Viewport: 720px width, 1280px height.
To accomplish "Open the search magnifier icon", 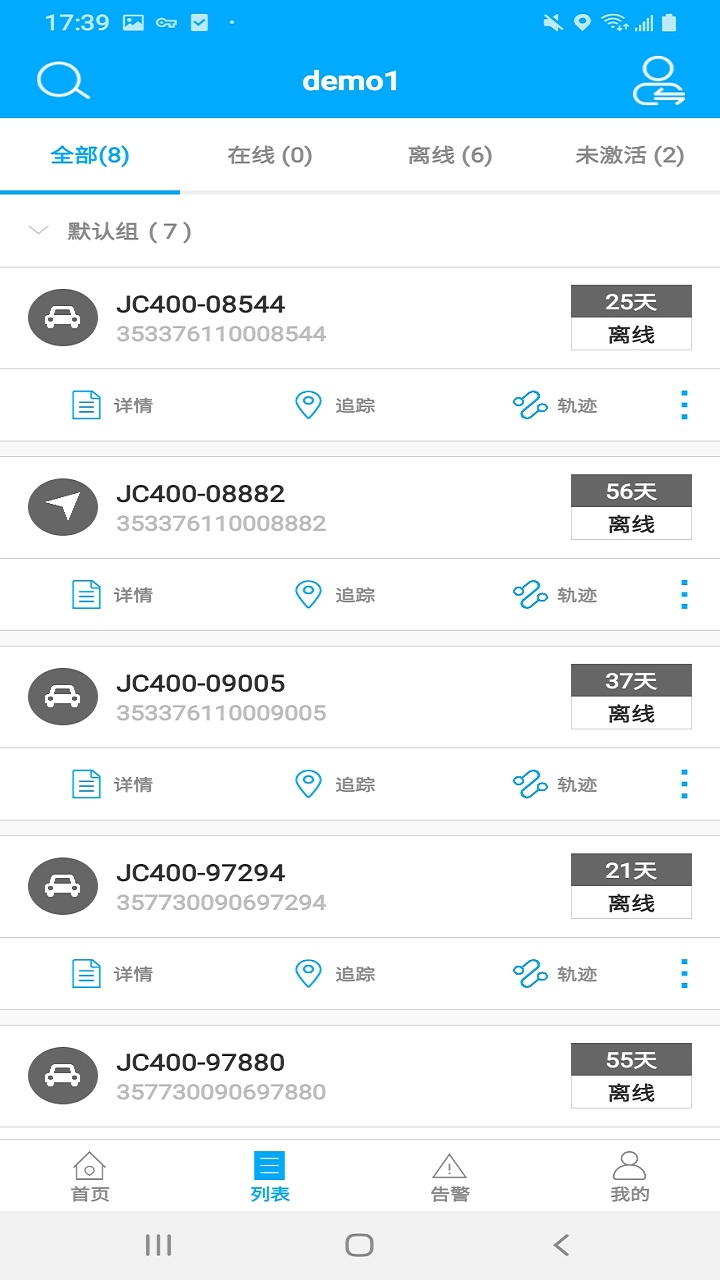I will [63, 81].
